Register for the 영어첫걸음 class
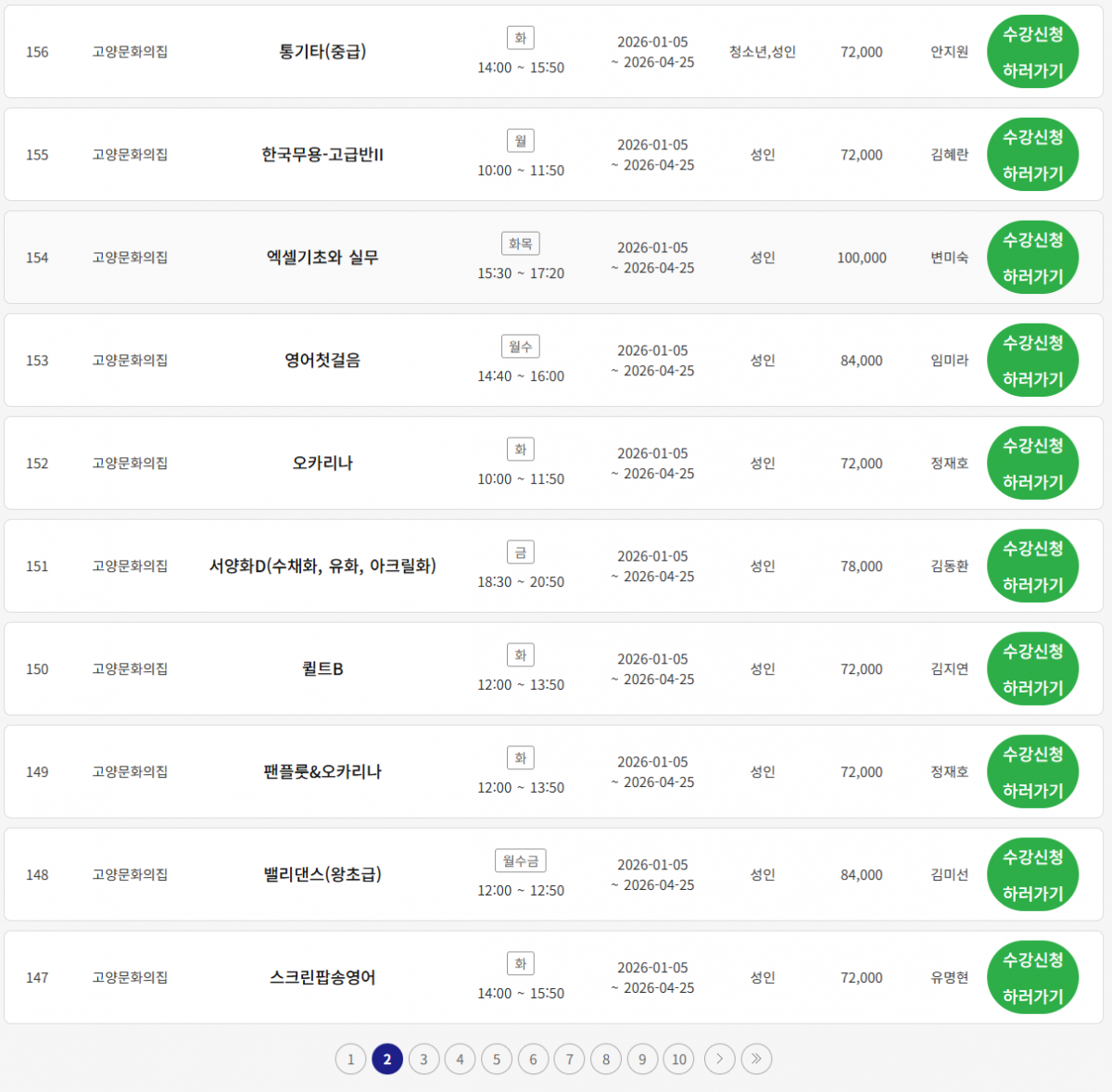The height and width of the screenshot is (1092, 1112). point(1032,361)
